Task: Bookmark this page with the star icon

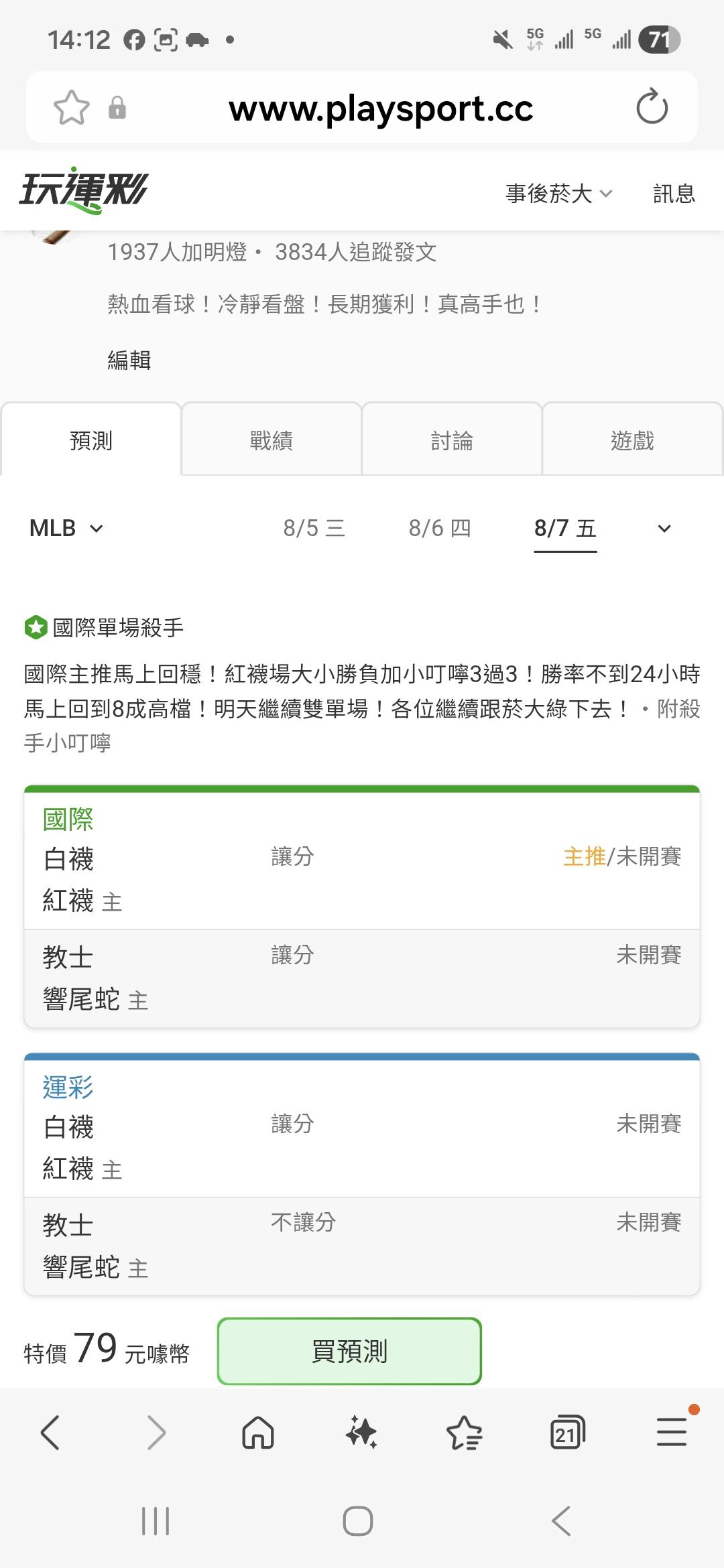Action: 71,107
